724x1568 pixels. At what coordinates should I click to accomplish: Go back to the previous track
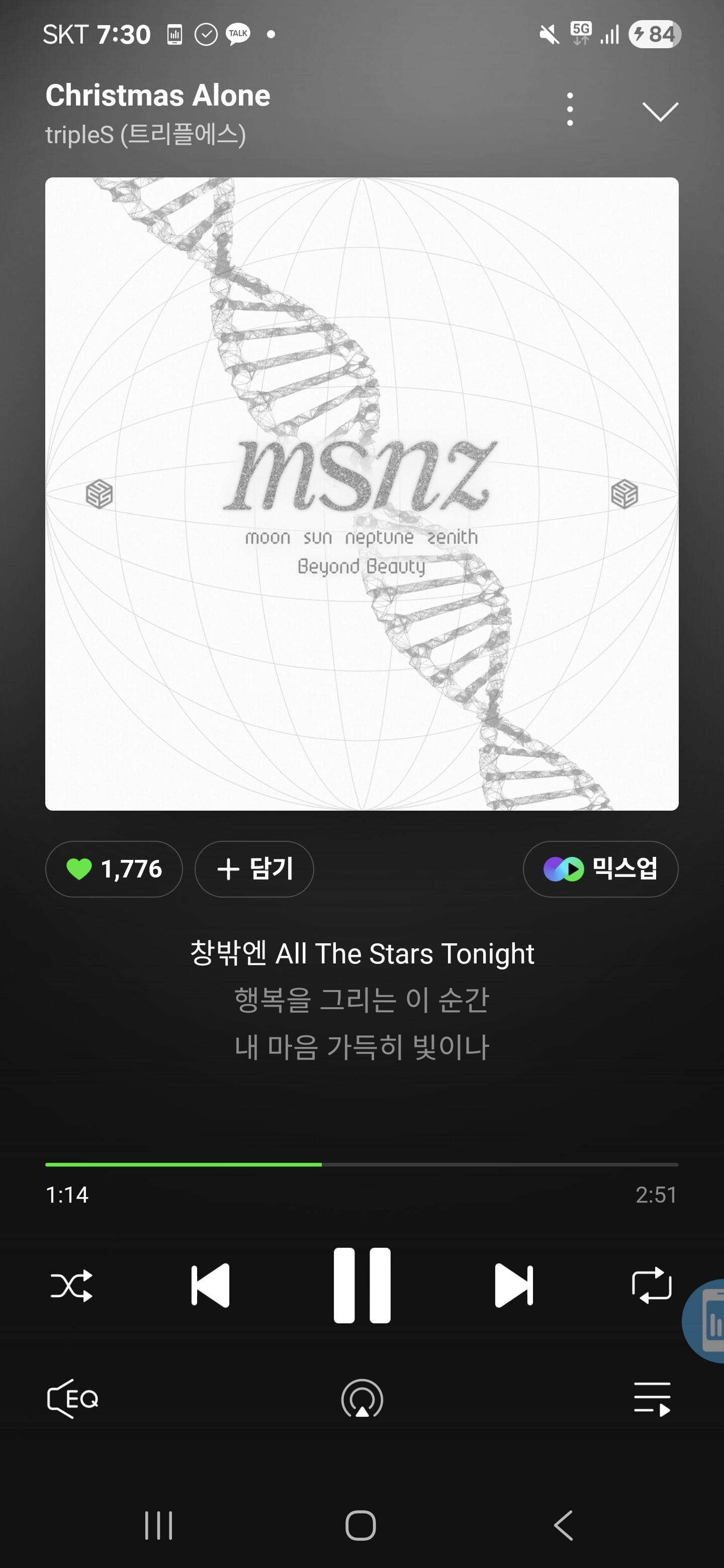(210, 1285)
